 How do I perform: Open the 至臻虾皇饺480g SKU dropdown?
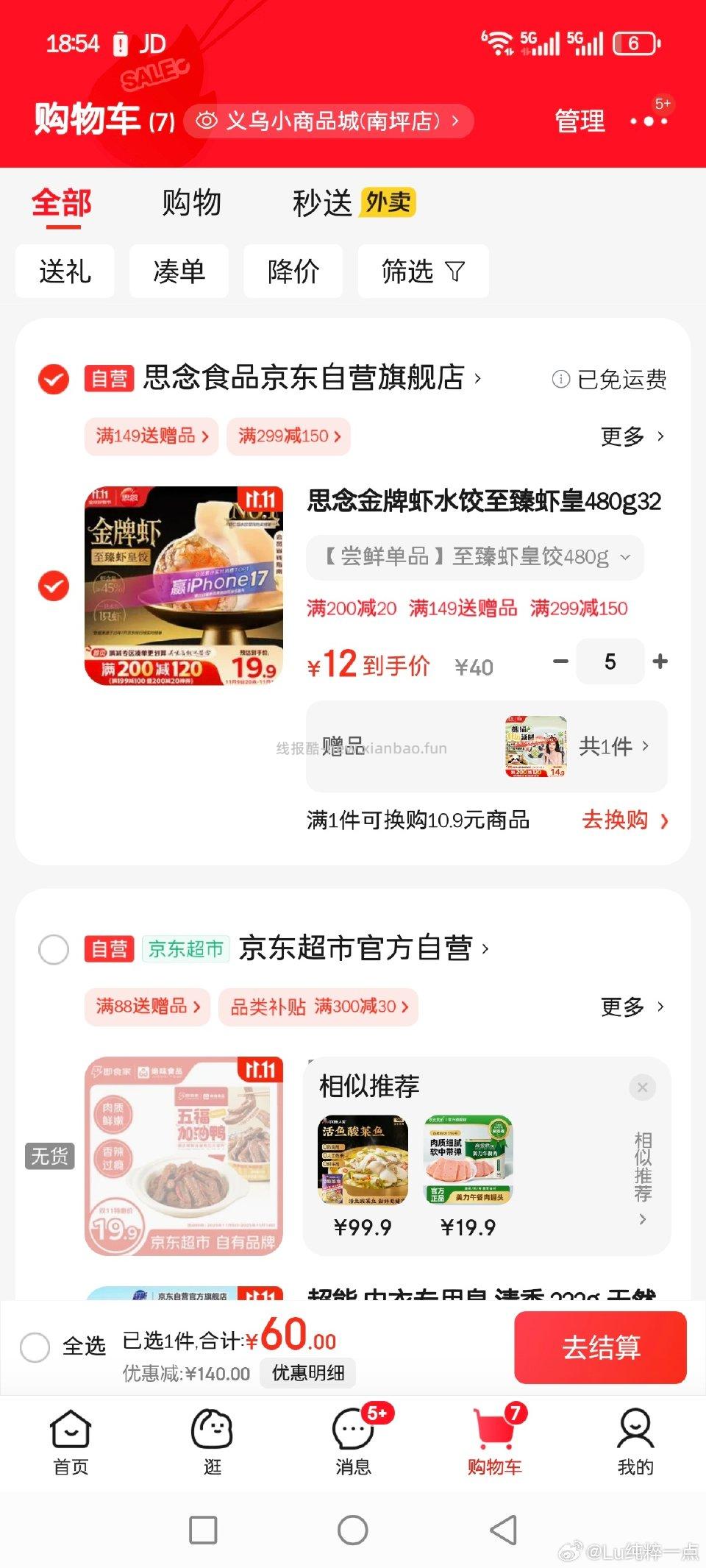point(474,558)
